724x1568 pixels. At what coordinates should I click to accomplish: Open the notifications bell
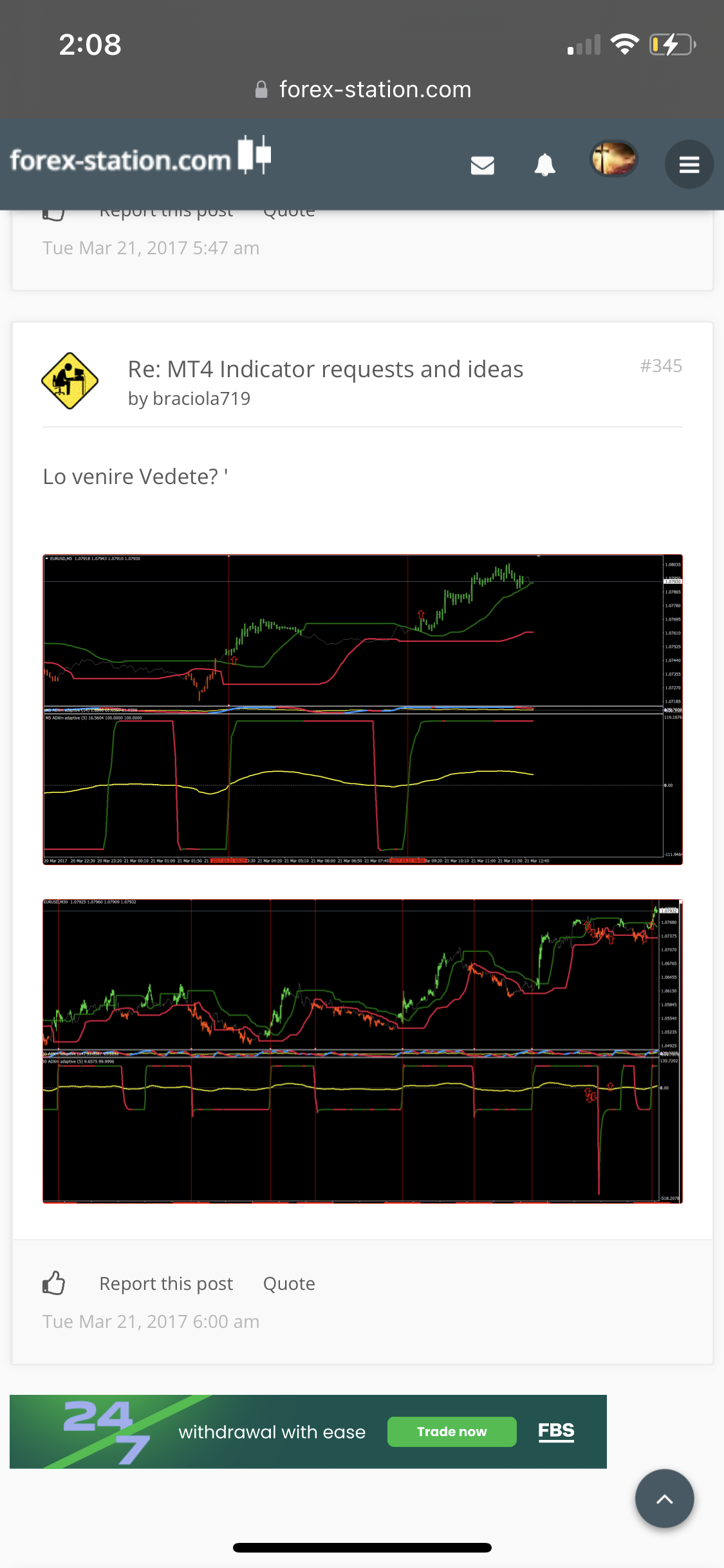[544, 165]
